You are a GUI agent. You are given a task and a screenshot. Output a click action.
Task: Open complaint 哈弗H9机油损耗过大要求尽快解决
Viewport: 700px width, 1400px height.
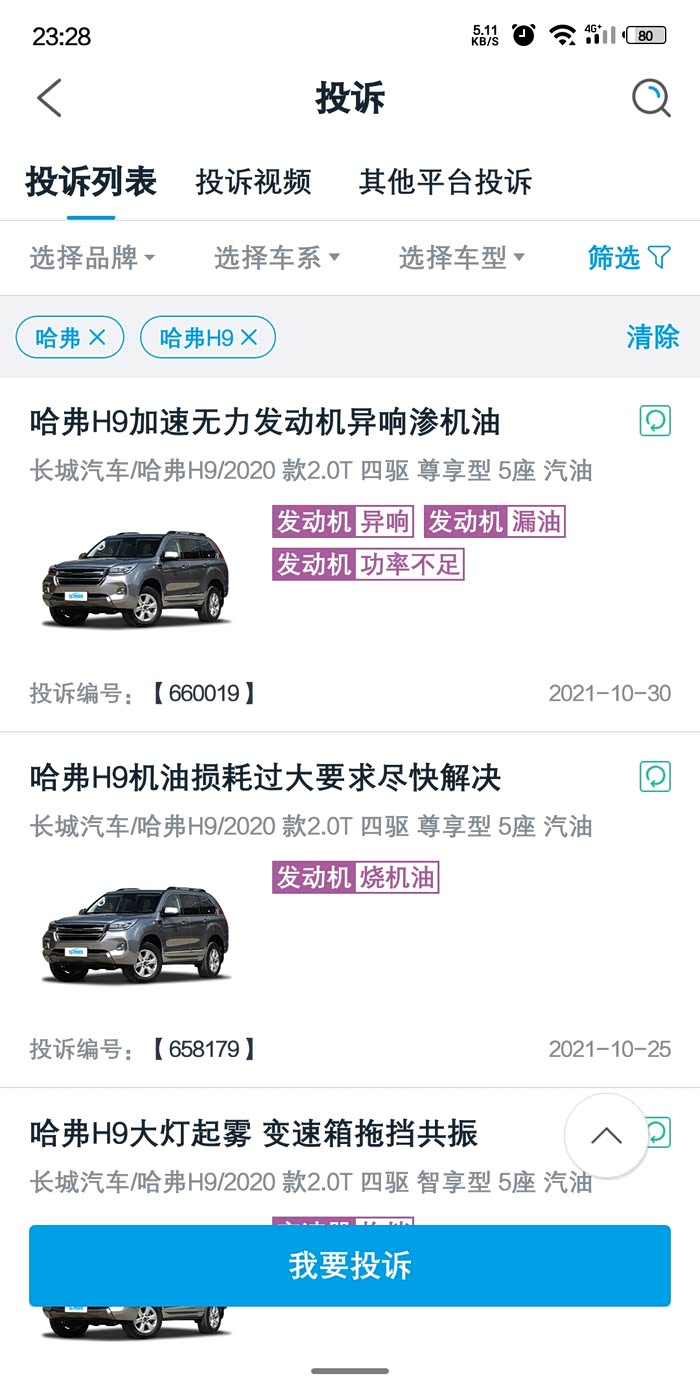(x=265, y=777)
